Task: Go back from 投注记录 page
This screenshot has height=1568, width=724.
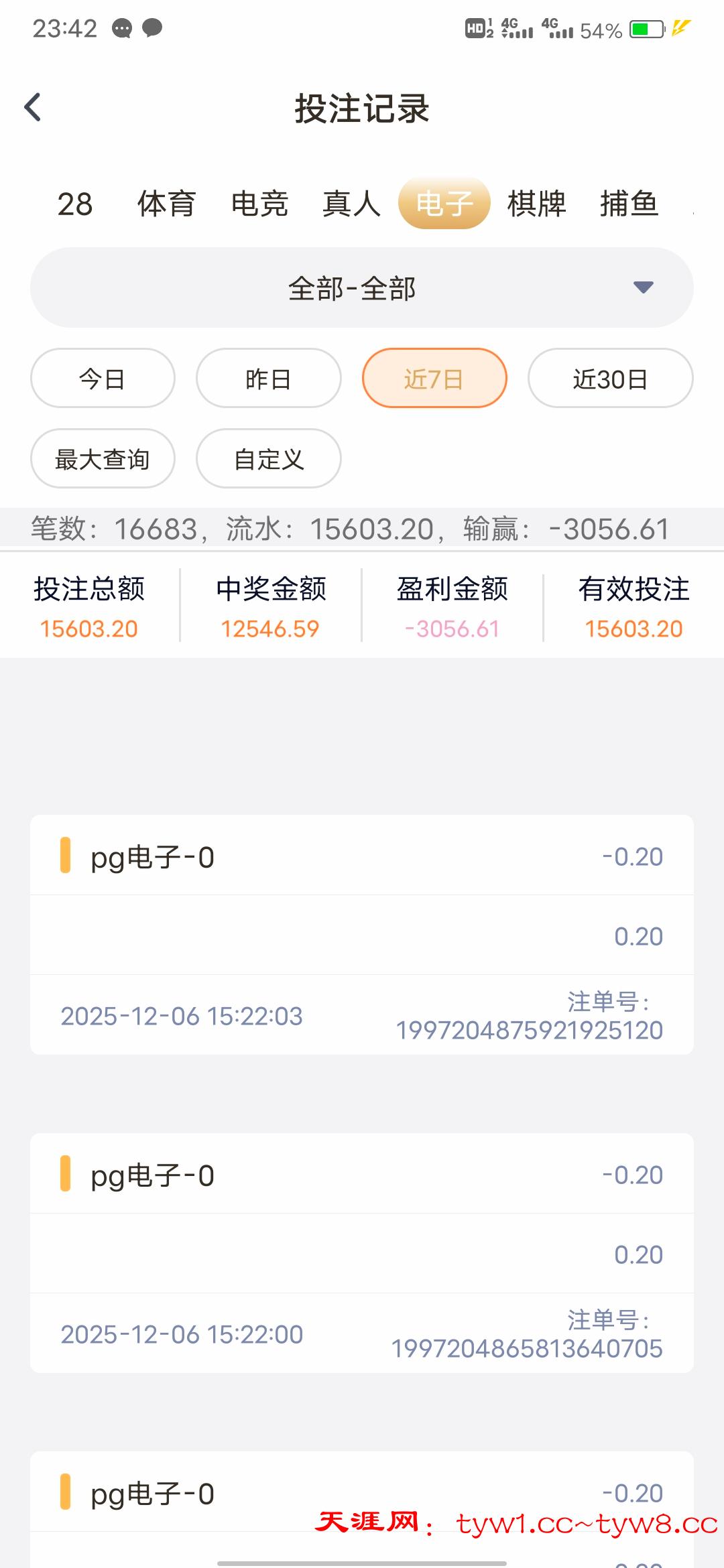Action: point(33,107)
